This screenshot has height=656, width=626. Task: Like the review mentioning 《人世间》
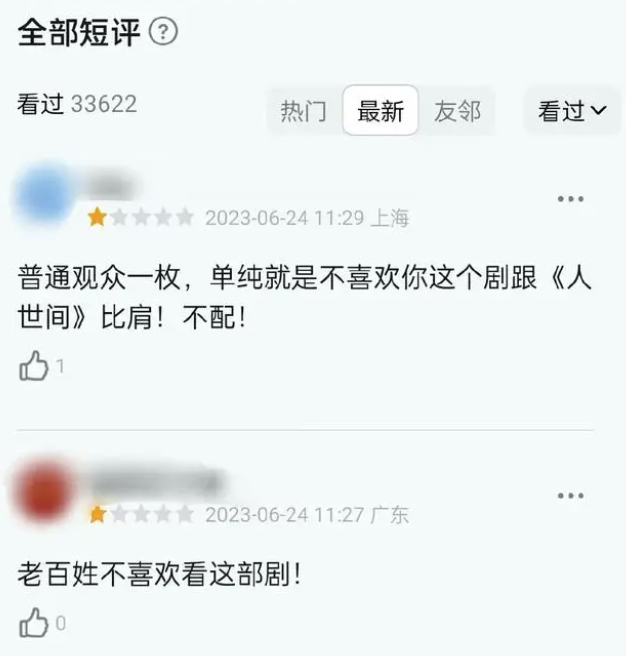pyautogui.click(x=34, y=367)
